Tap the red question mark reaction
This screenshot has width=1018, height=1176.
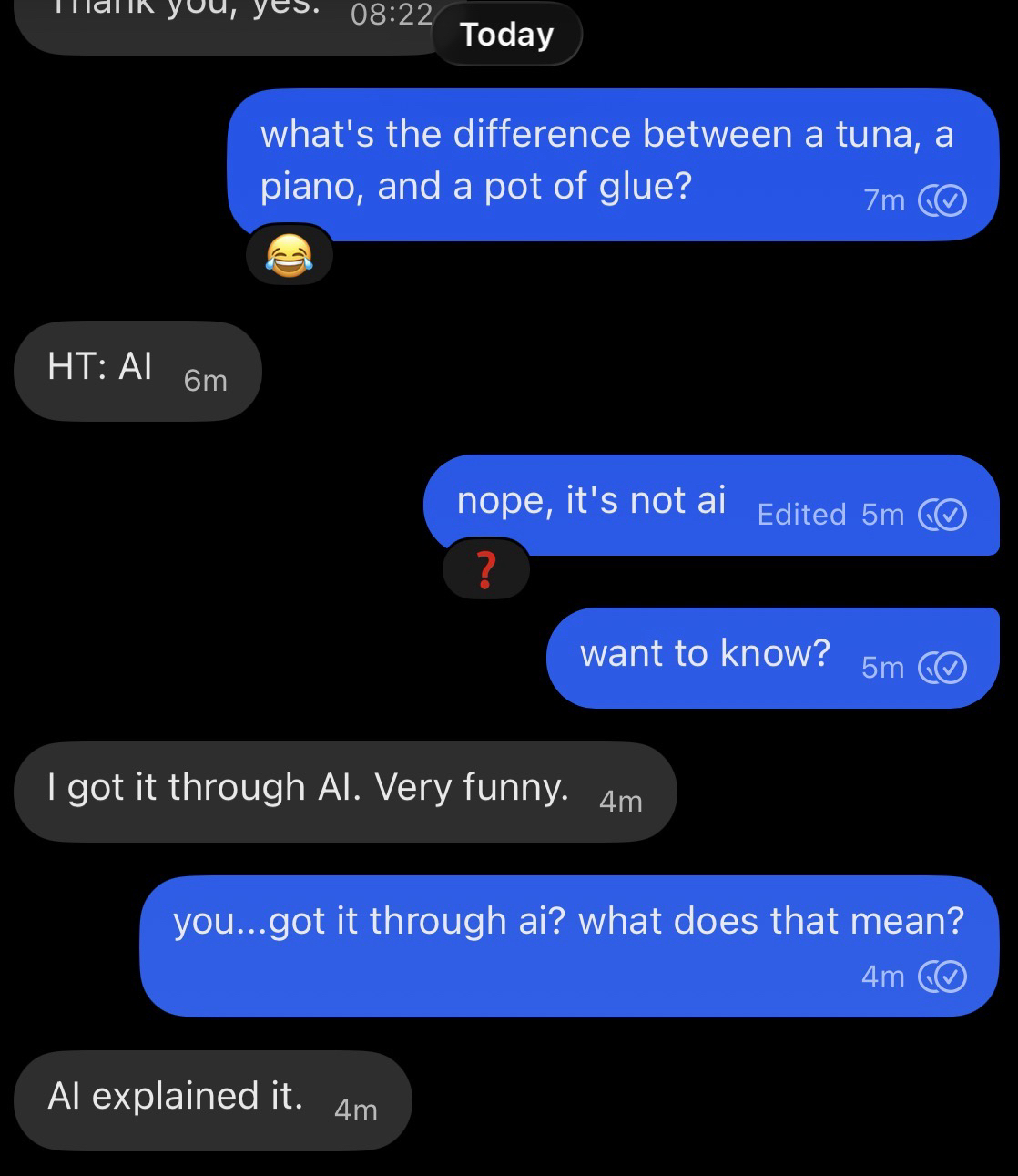click(x=486, y=570)
